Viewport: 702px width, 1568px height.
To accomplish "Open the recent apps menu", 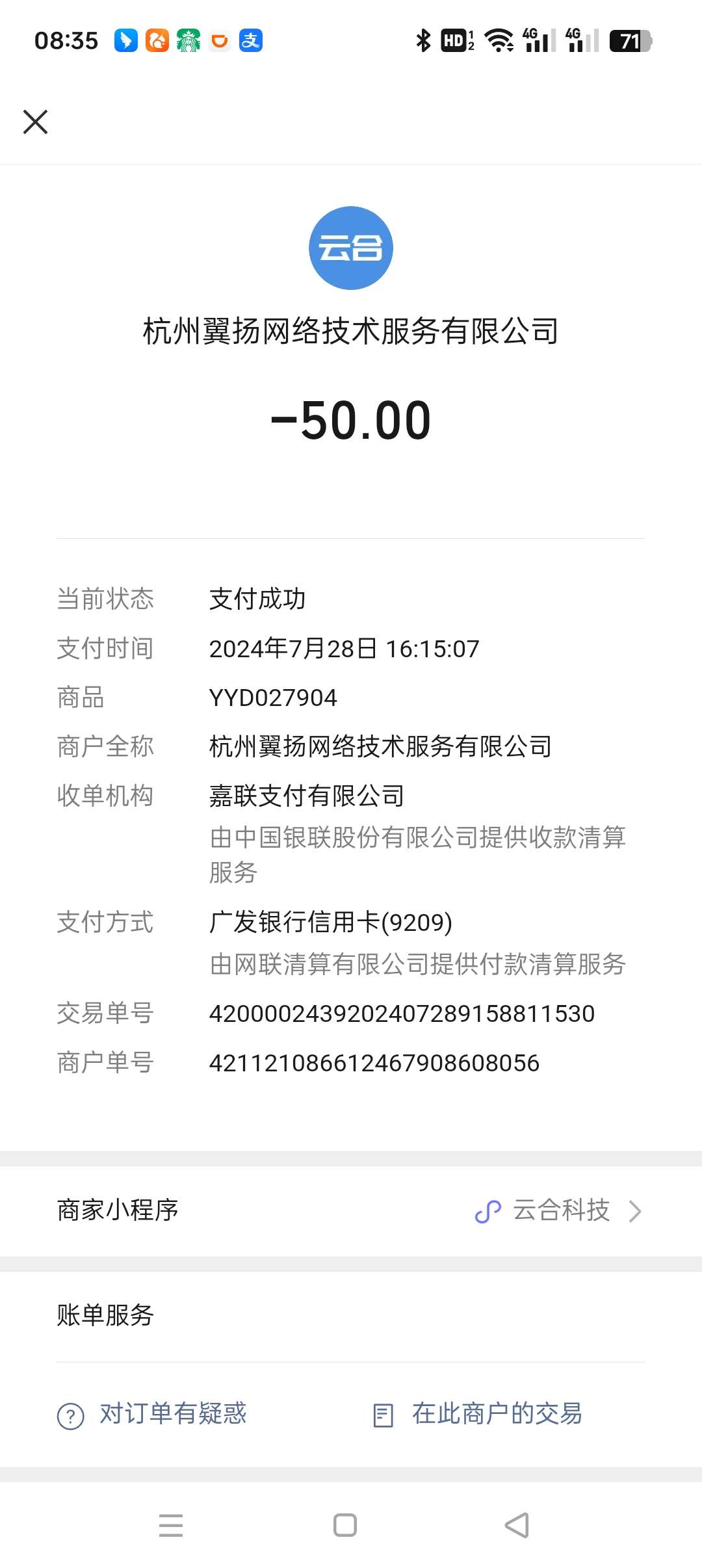I will tap(171, 1525).
